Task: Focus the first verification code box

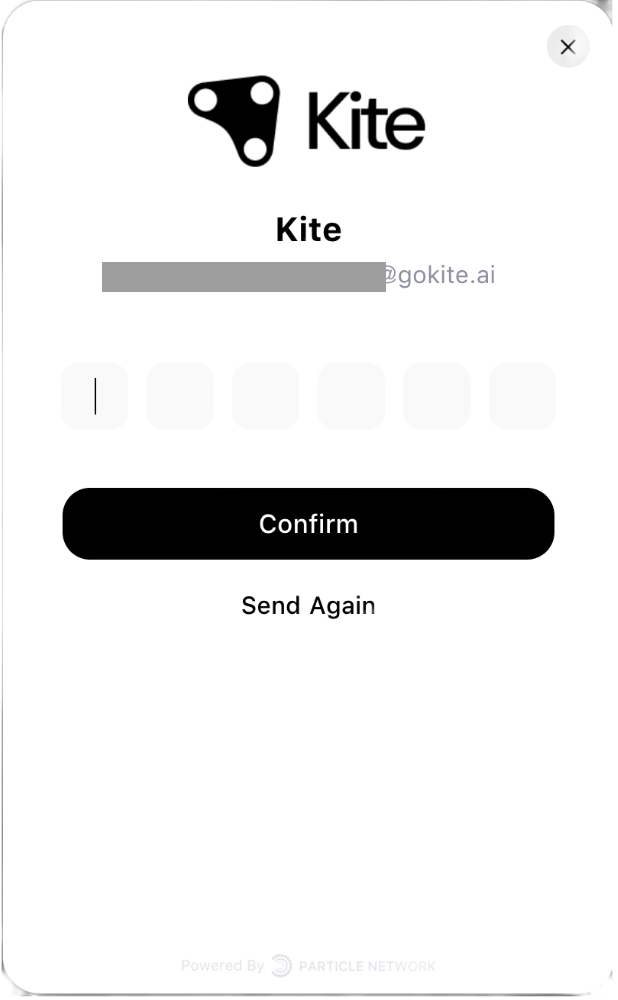Action: point(94,396)
